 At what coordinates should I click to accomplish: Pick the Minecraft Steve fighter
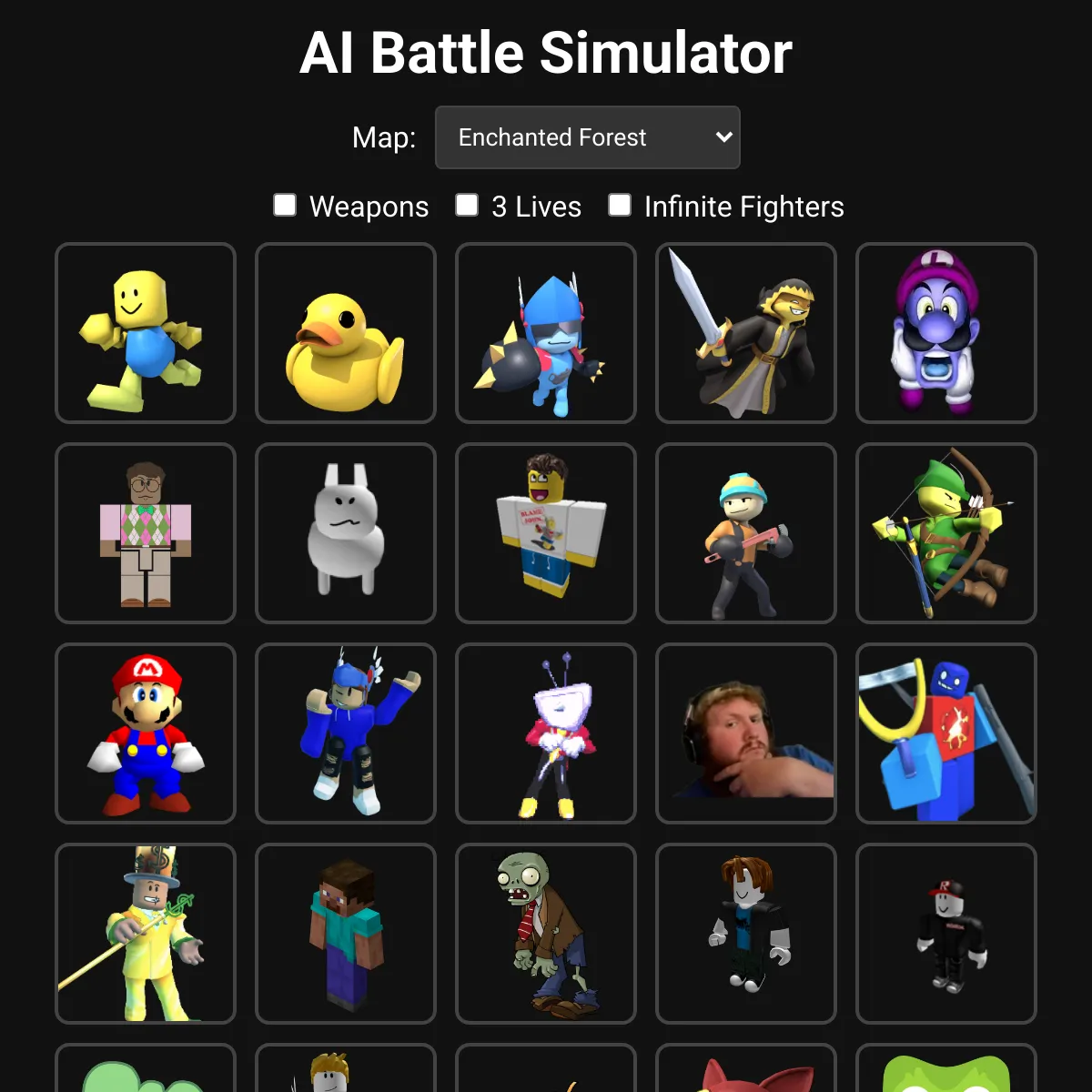point(346,934)
